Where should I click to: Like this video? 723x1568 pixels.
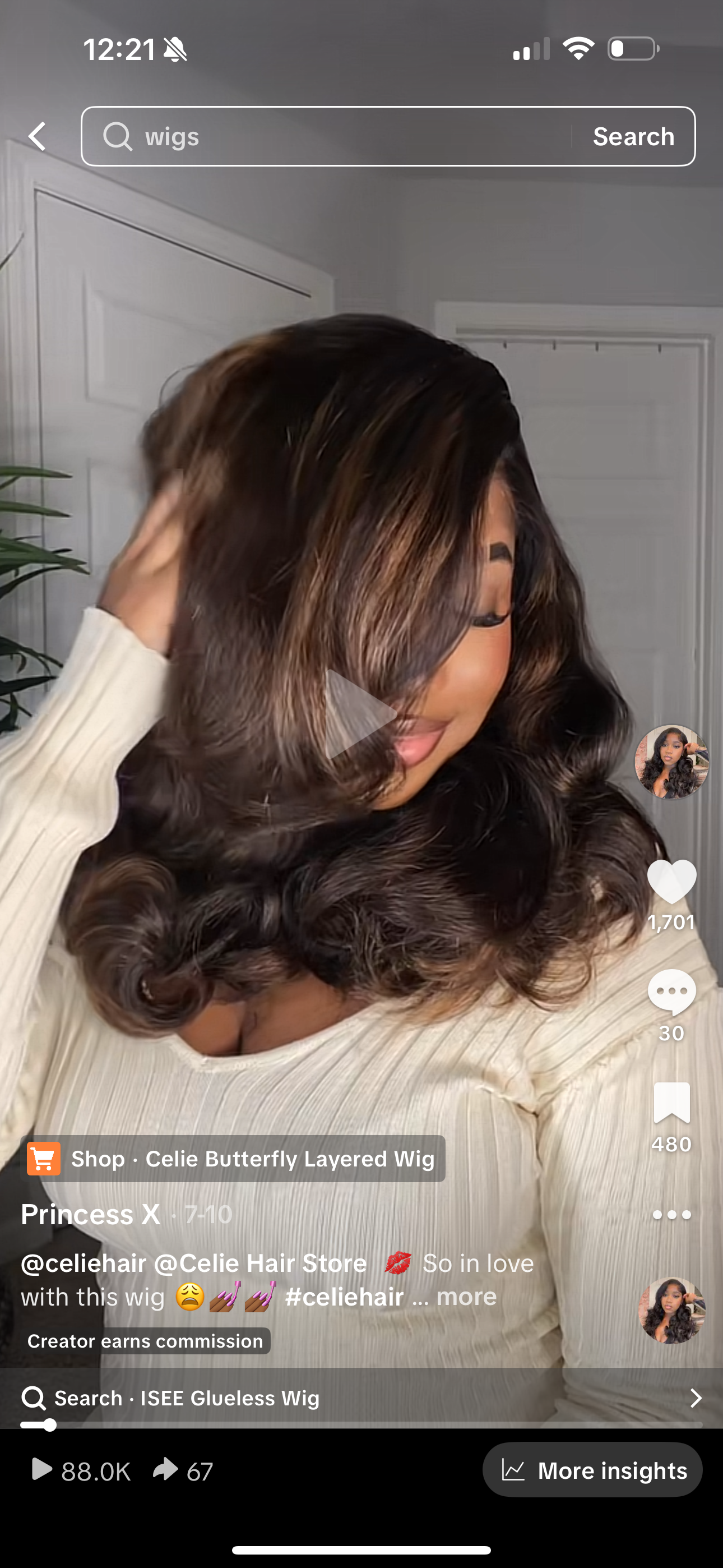(x=671, y=882)
